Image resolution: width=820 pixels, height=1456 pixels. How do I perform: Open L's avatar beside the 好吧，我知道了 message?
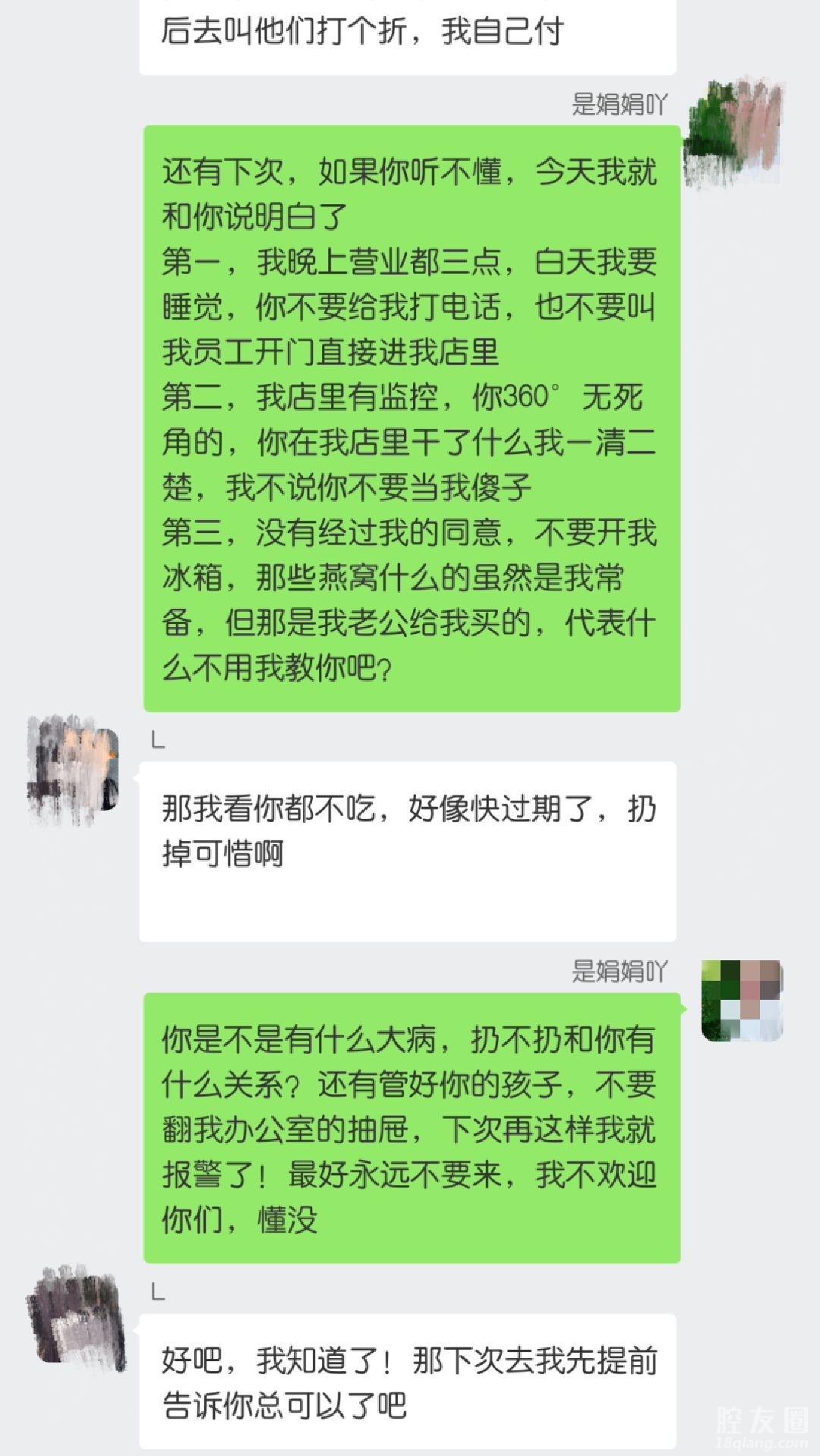[76, 1321]
